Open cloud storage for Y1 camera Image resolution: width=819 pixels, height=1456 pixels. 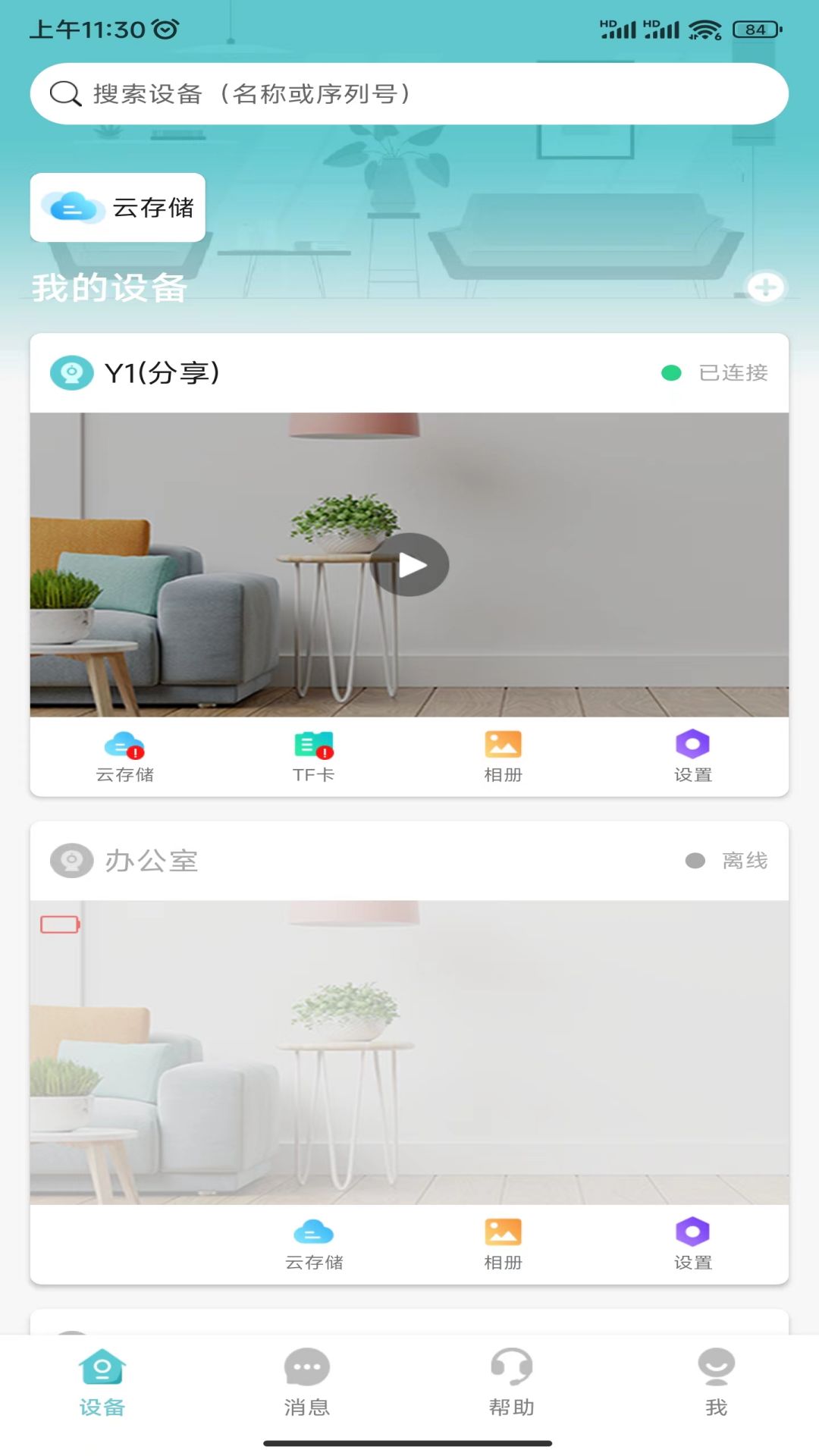[x=127, y=755]
